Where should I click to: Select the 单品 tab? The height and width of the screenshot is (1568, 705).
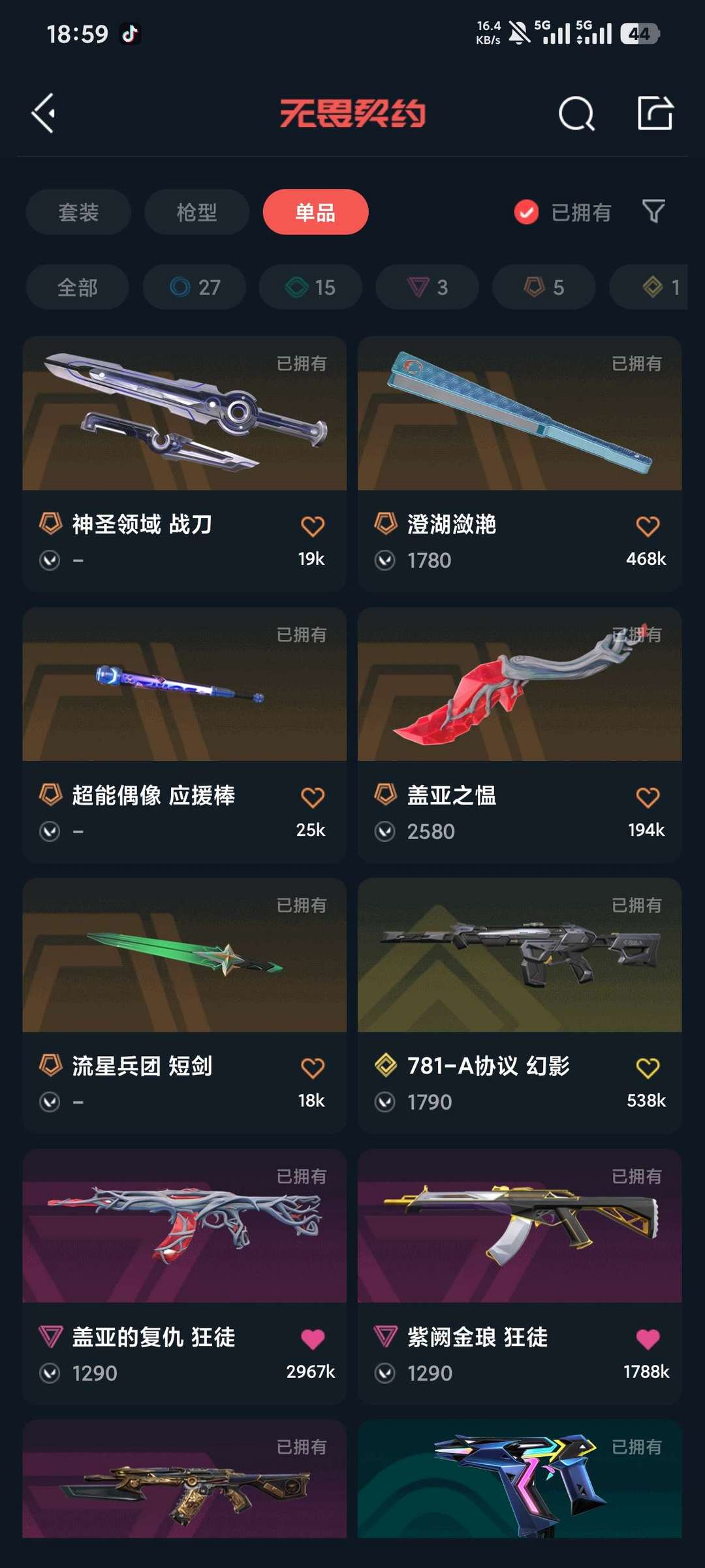pos(315,212)
